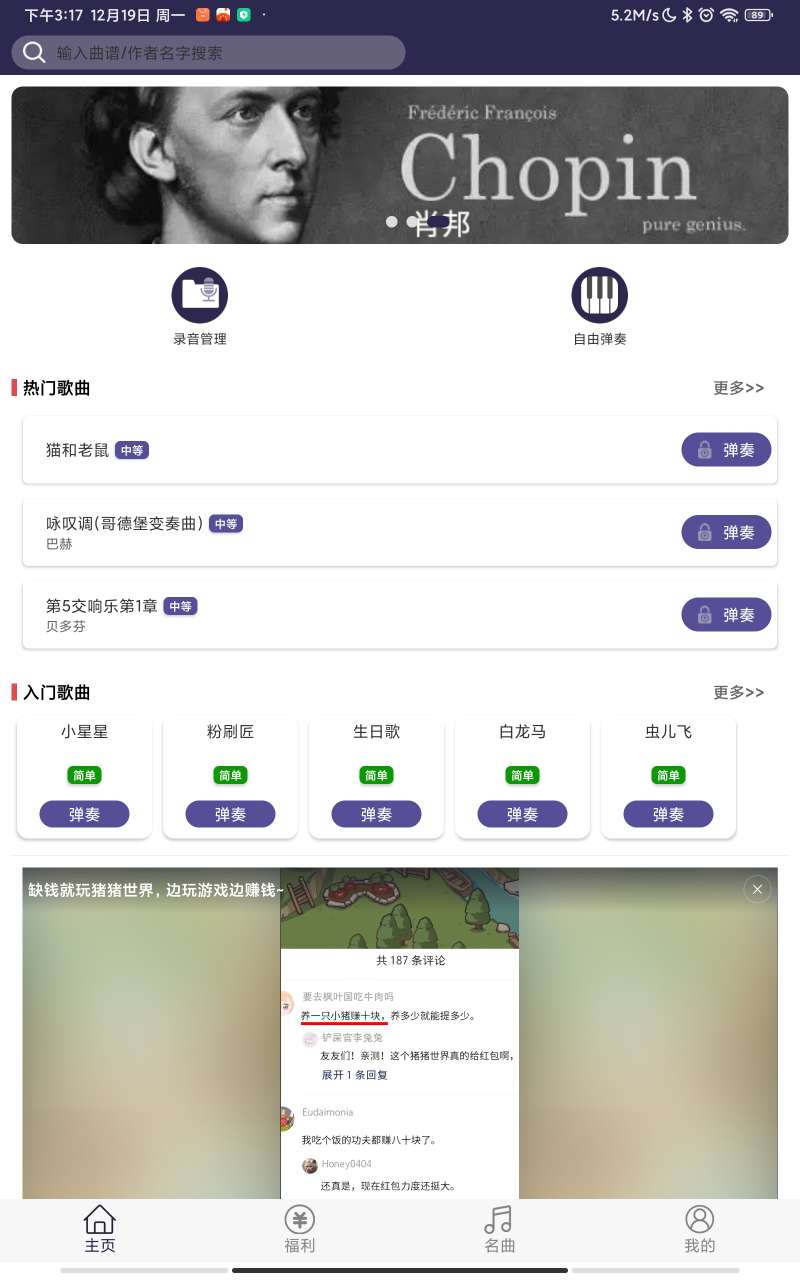Dismiss the 猪猪世界 advertisement
Viewport: 800px width, 1280px height.
point(757,889)
